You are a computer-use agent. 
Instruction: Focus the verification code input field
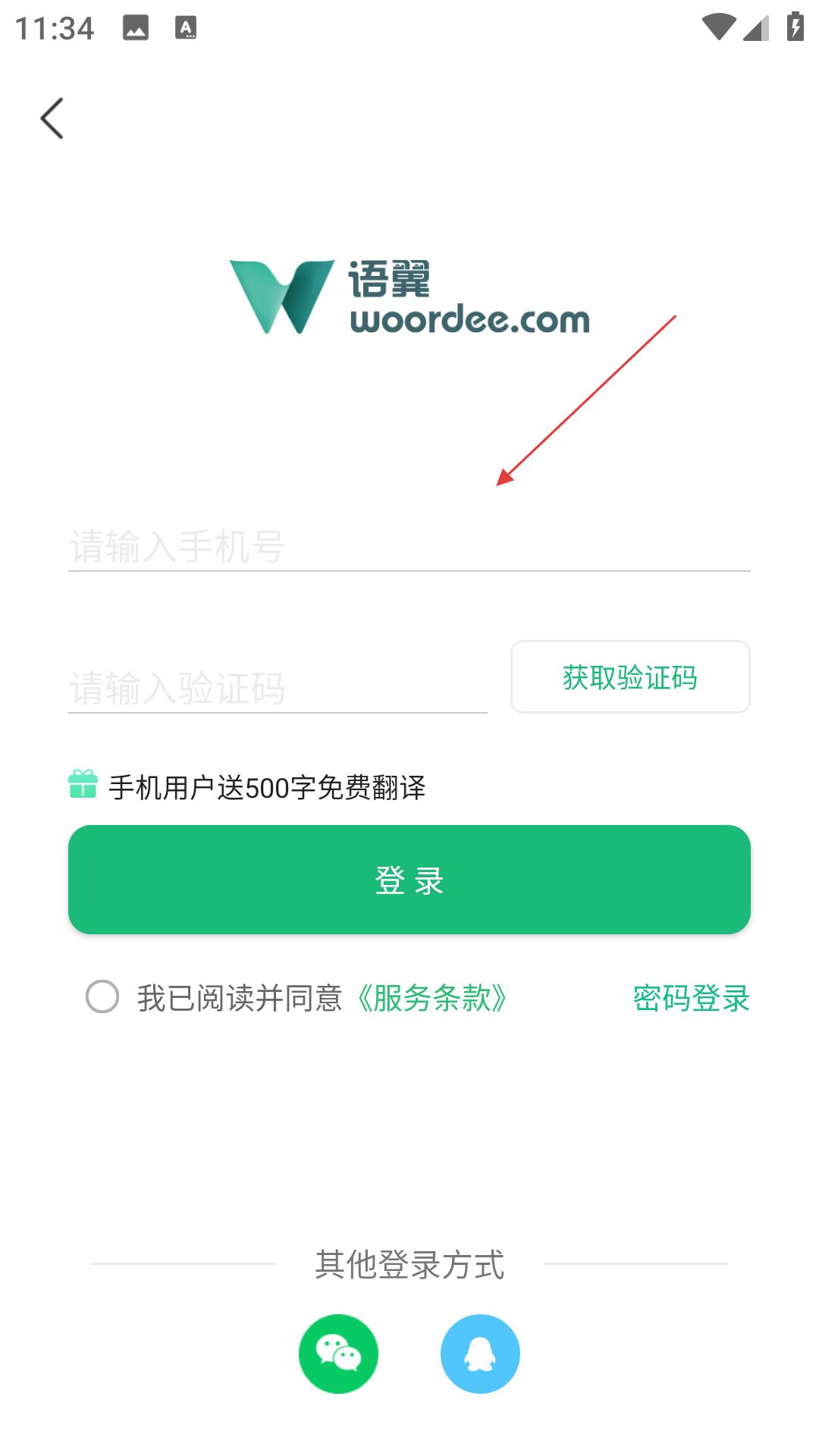point(278,688)
